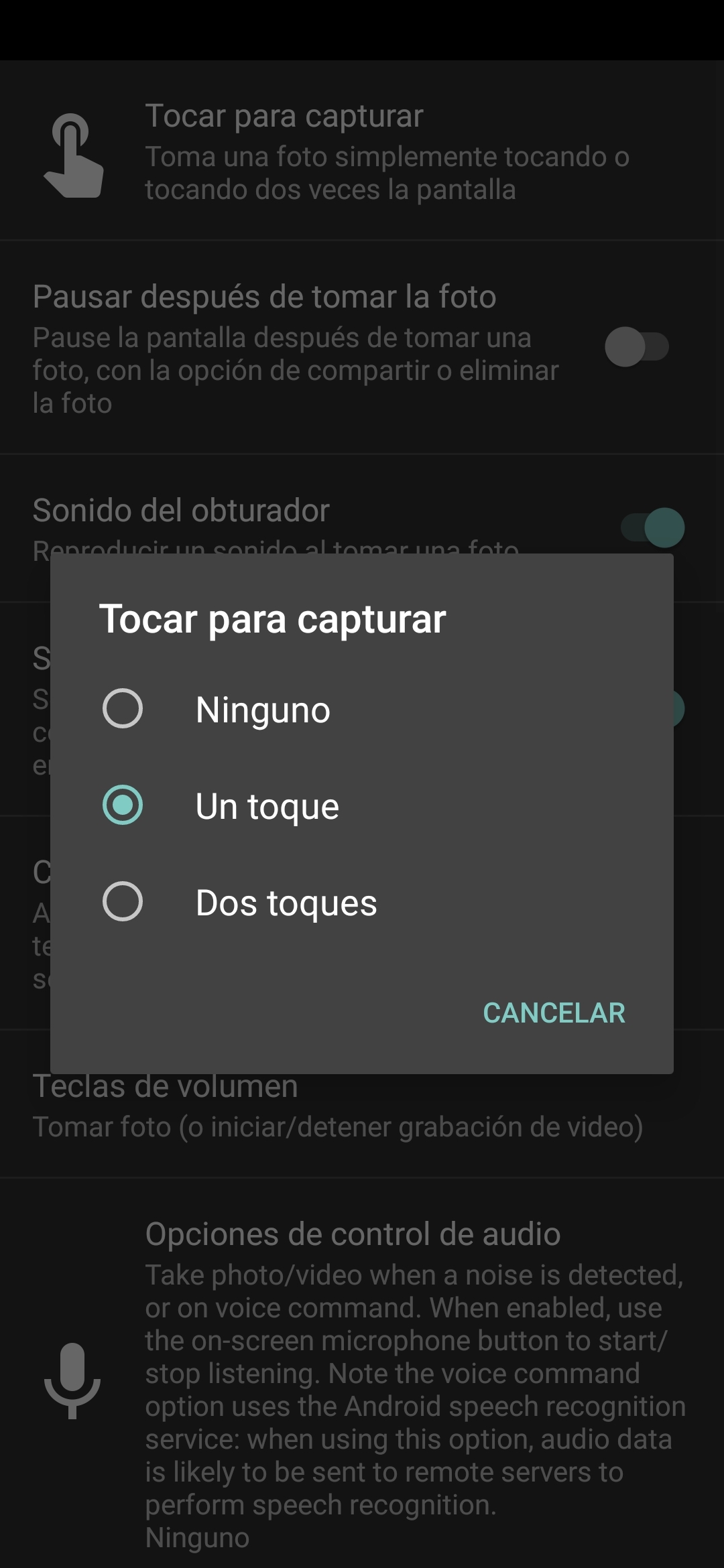Open the "Tocar para capturar" settings entry

(x=284, y=115)
